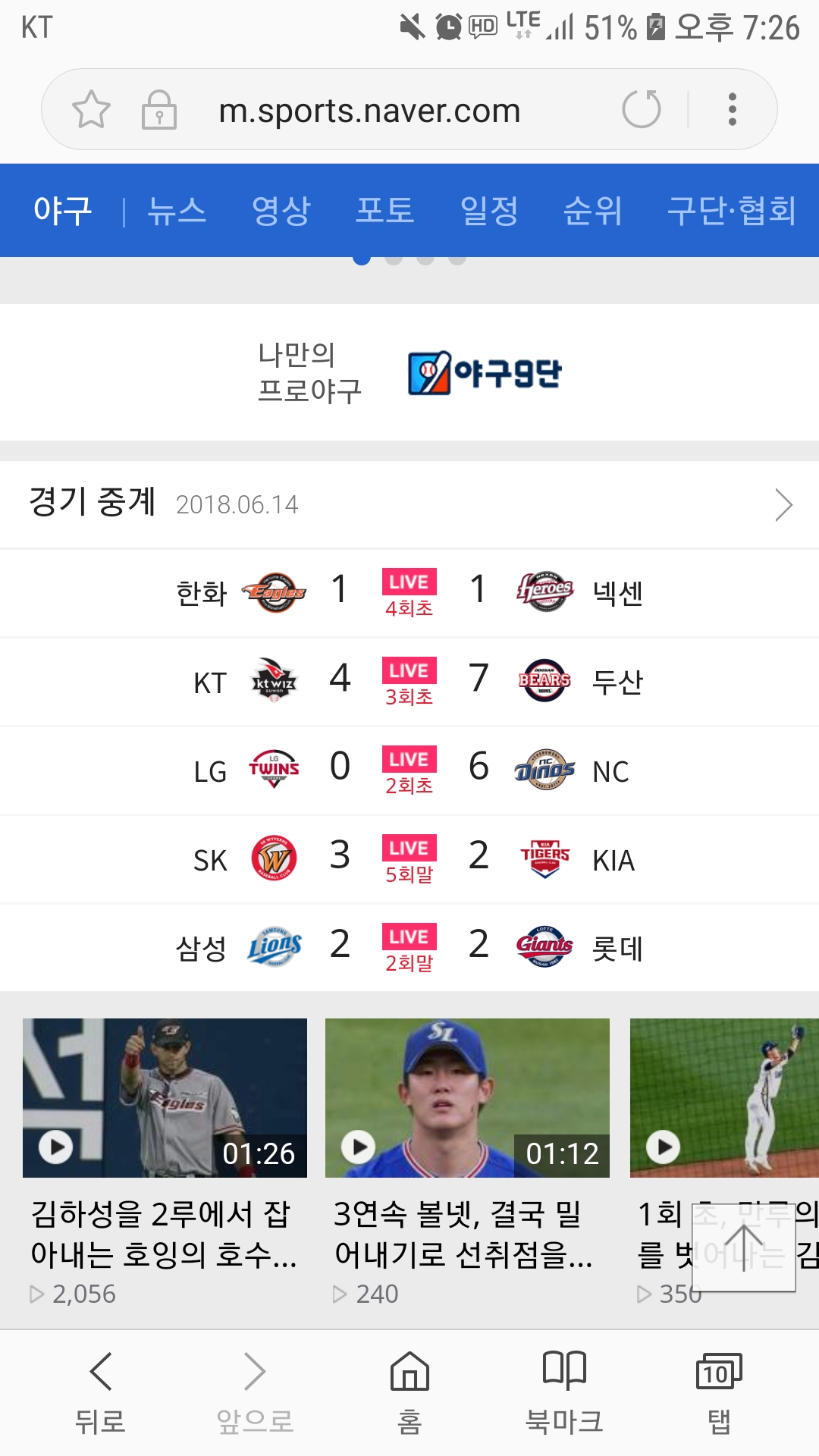Viewport: 819px width, 1456px height.
Task: Bookmark this page with the star icon
Action: click(x=91, y=109)
